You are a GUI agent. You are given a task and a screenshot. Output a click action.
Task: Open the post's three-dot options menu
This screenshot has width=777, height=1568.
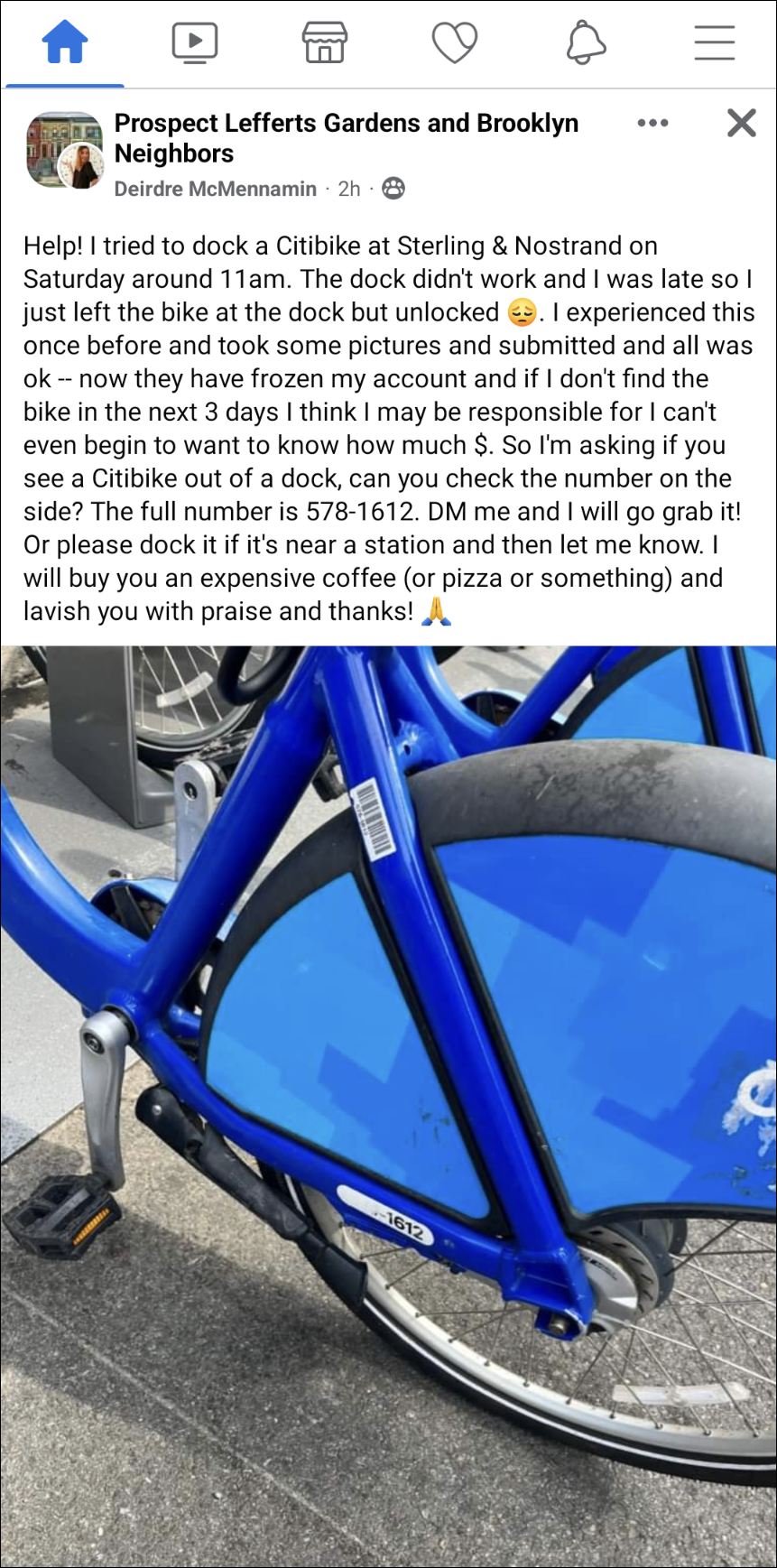click(x=652, y=123)
